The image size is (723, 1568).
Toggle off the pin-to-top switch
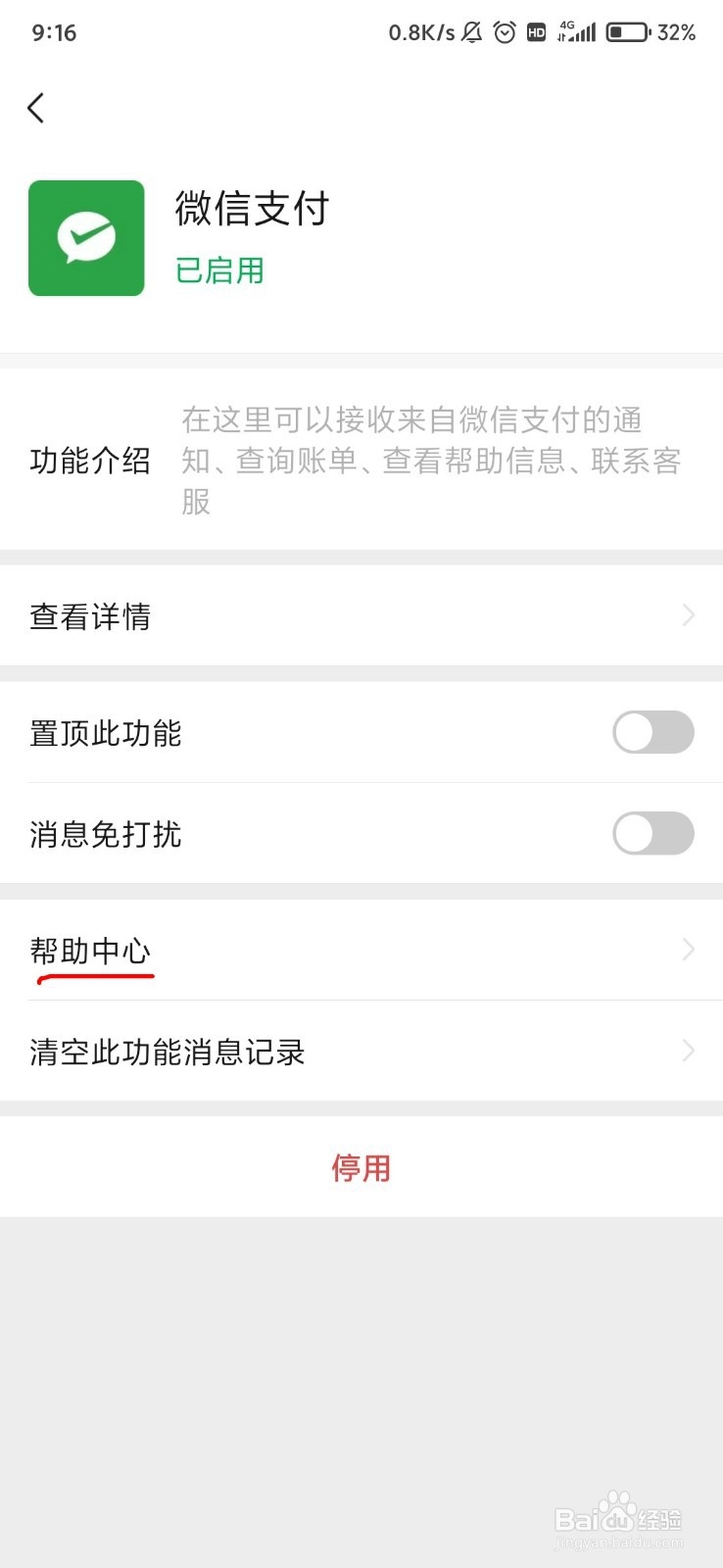(652, 732)
